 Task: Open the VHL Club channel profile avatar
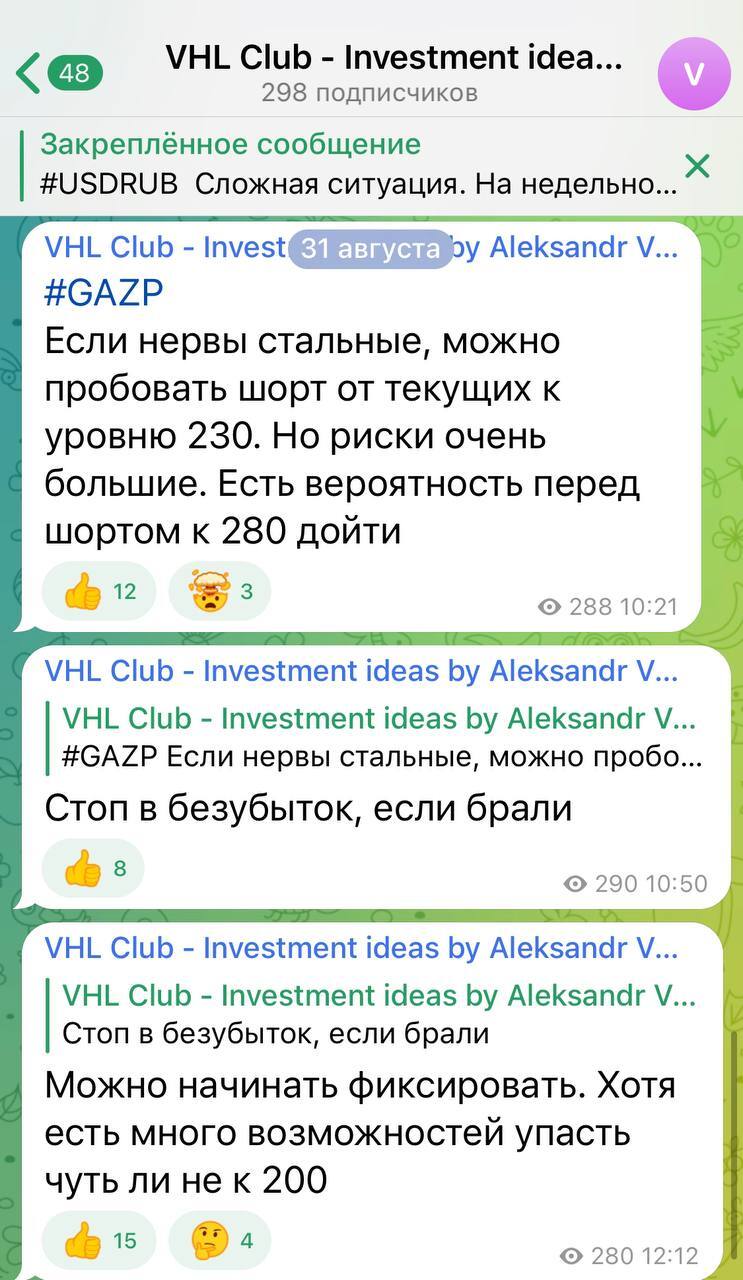tap(693, 73)
